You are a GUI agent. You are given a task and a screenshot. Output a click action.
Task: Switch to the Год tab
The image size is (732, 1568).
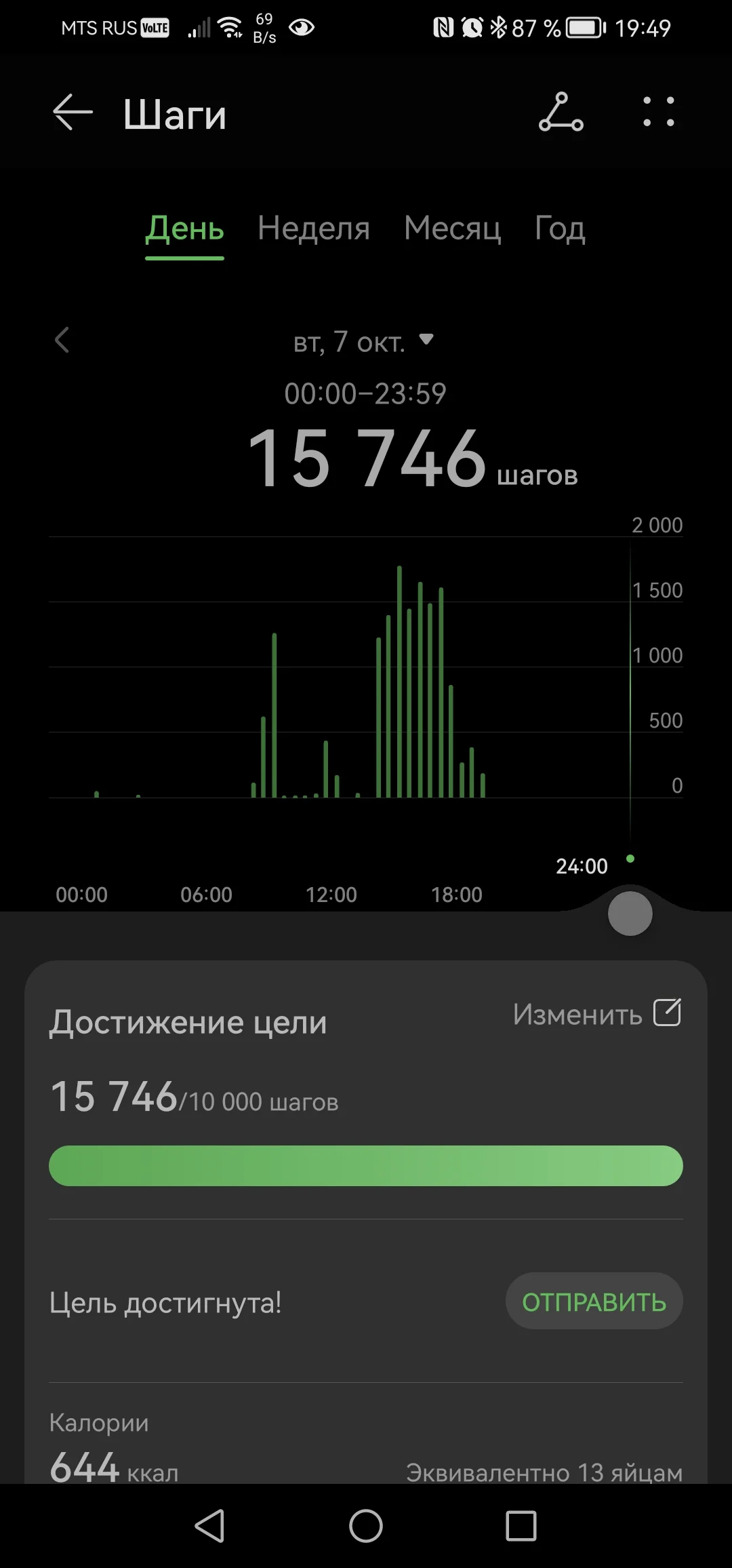[558, 229]
